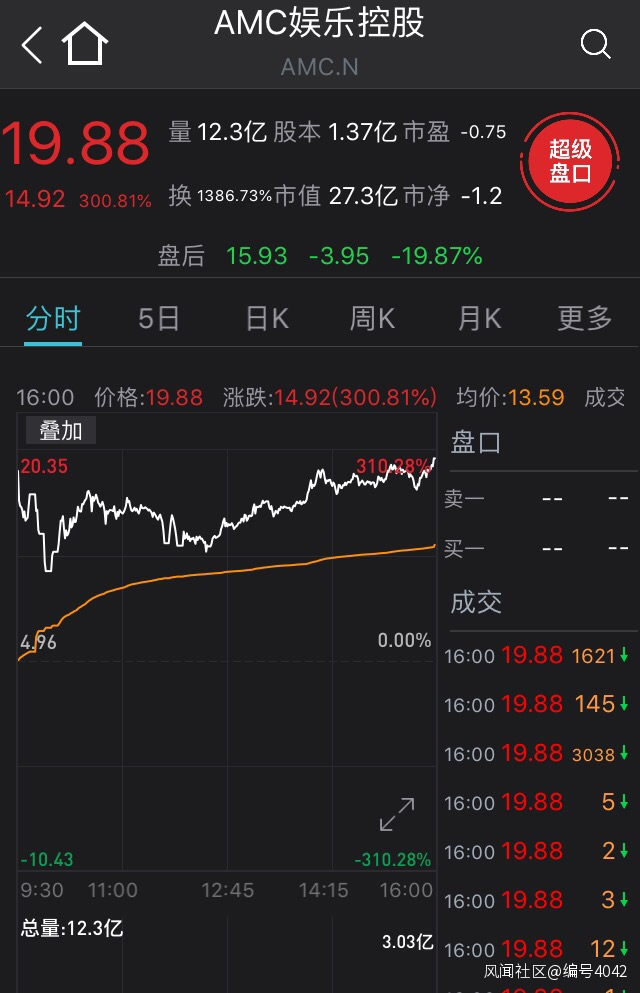Viewport: 640px width, 993px height.
Task: Show the 月K candlestick tab
Action: coord(479,319)
